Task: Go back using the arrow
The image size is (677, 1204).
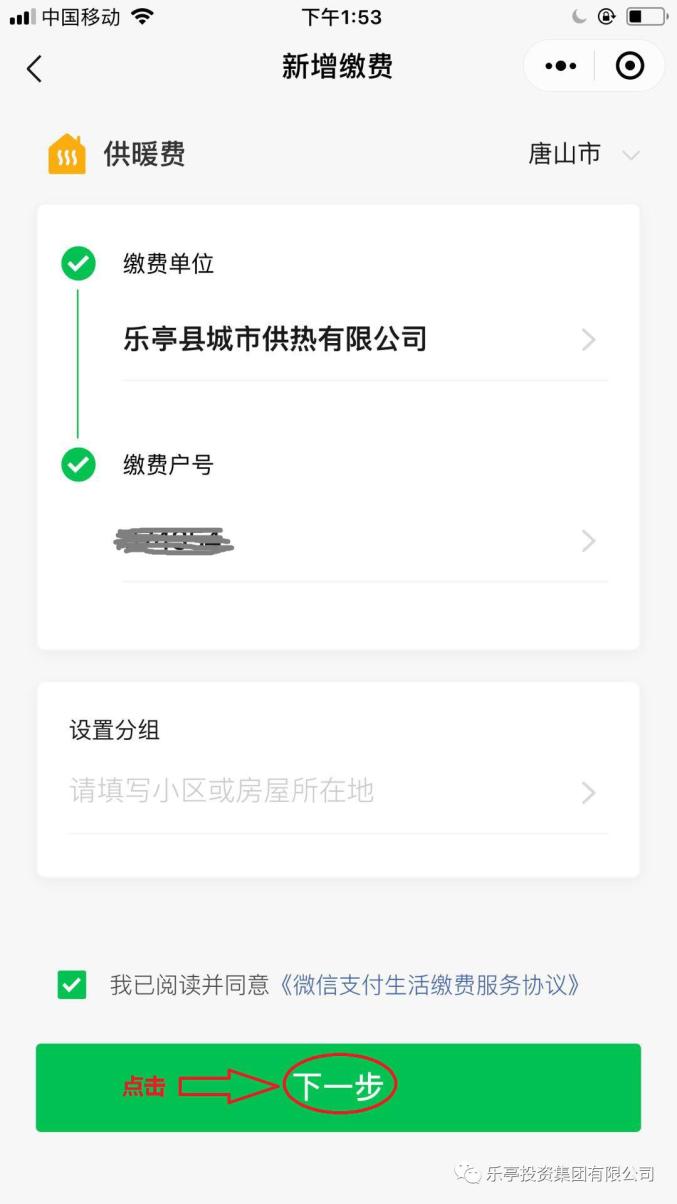Action: pos(34,68)
